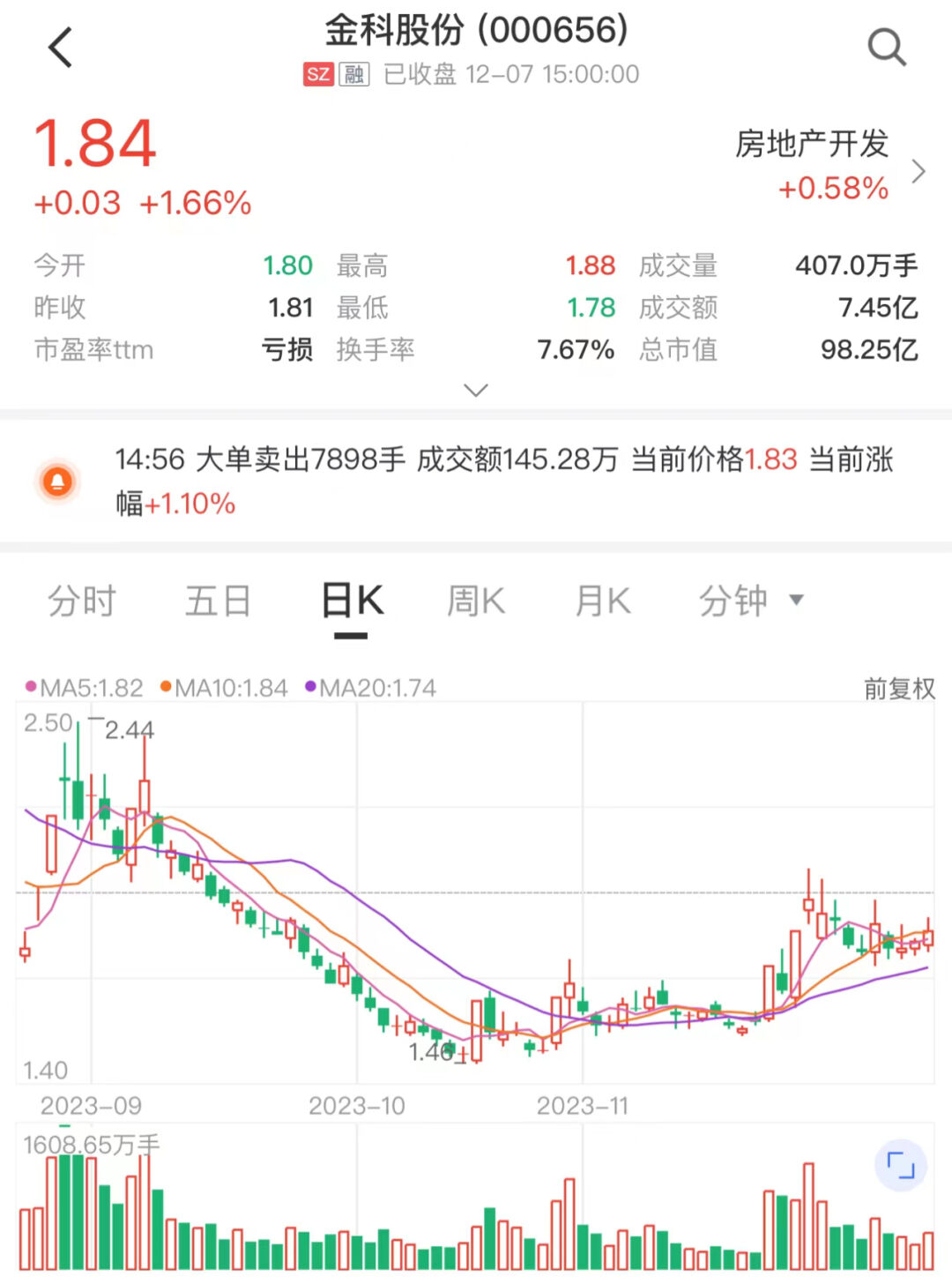Expand more stock details with the chevron
Image resolution: width=952 pixels, height=1284 pixels.
click(x=476, y=390)
